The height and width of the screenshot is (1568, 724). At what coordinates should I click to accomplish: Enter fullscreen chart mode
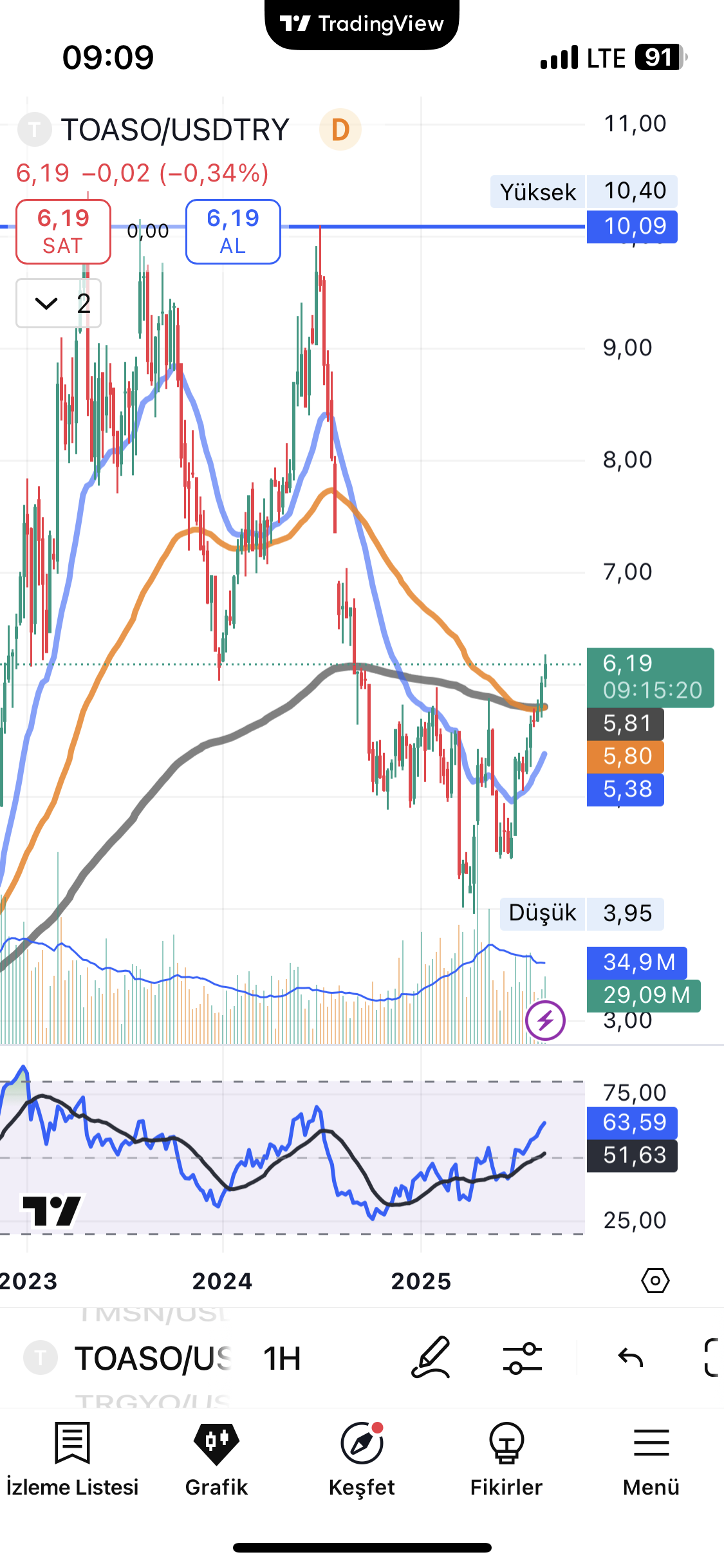coord(711,1358)
